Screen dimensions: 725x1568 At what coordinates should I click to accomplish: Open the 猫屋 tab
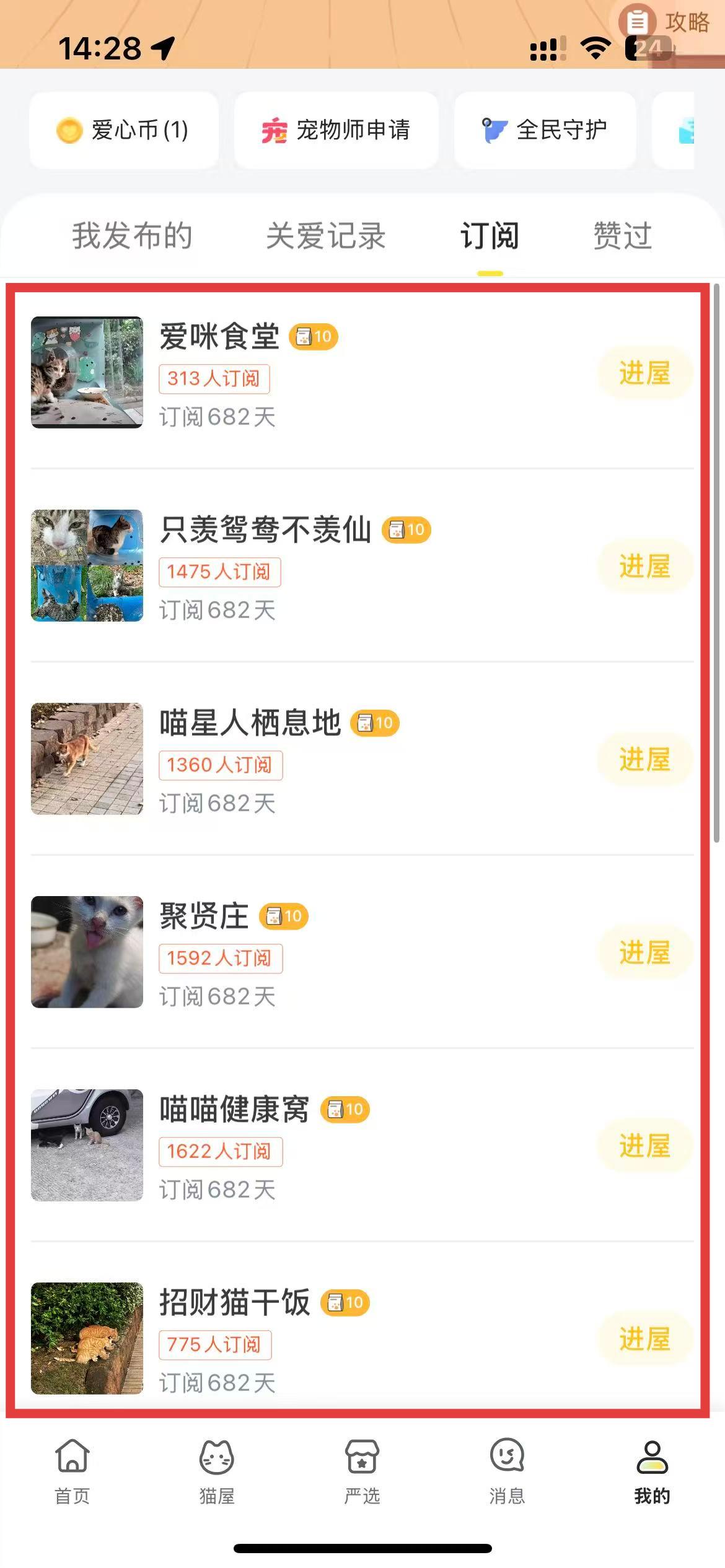(x=217, y=1470)
